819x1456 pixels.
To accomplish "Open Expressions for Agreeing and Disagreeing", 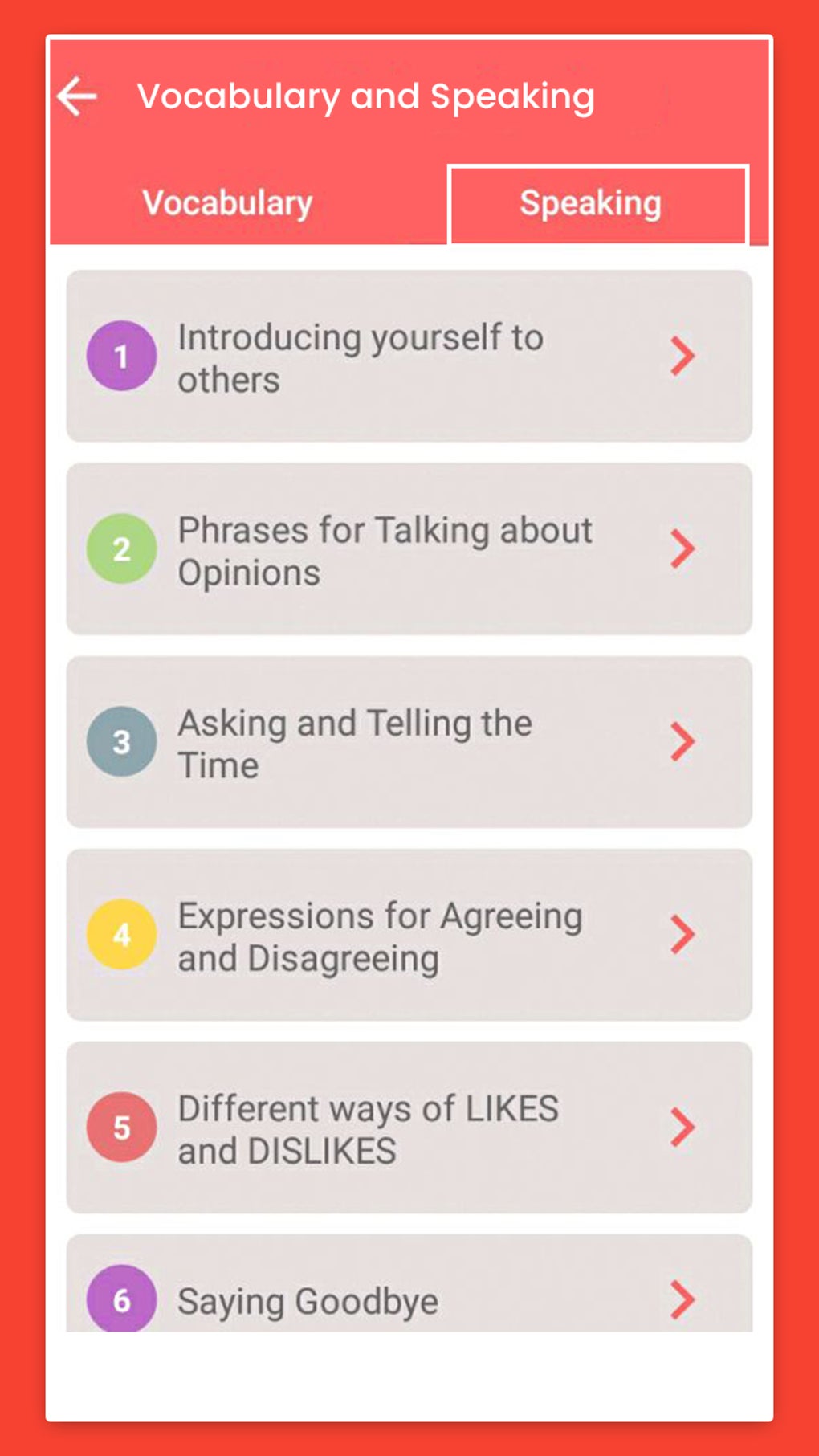I will [x=409, y=935].
